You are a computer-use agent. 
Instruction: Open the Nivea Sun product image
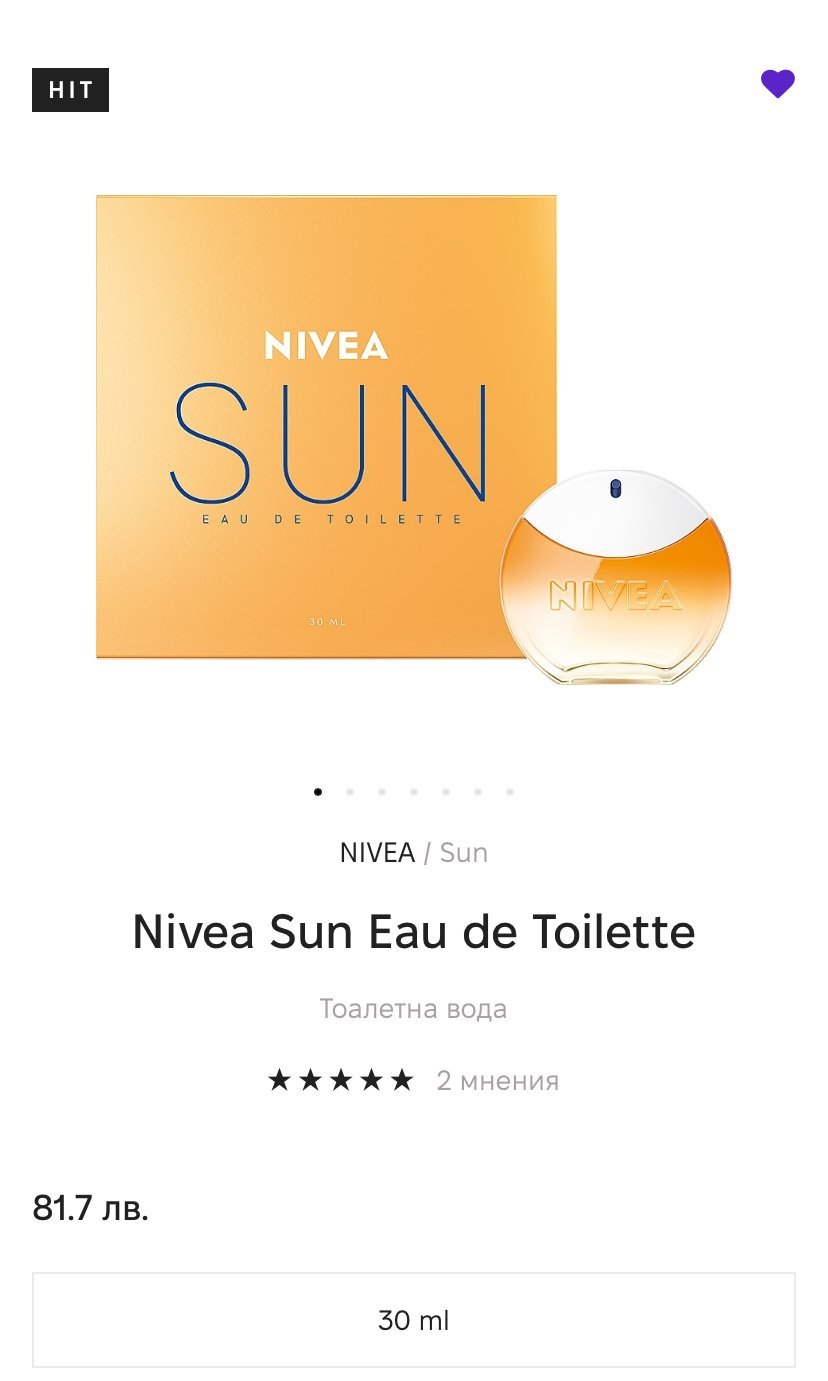coord(414,440)
